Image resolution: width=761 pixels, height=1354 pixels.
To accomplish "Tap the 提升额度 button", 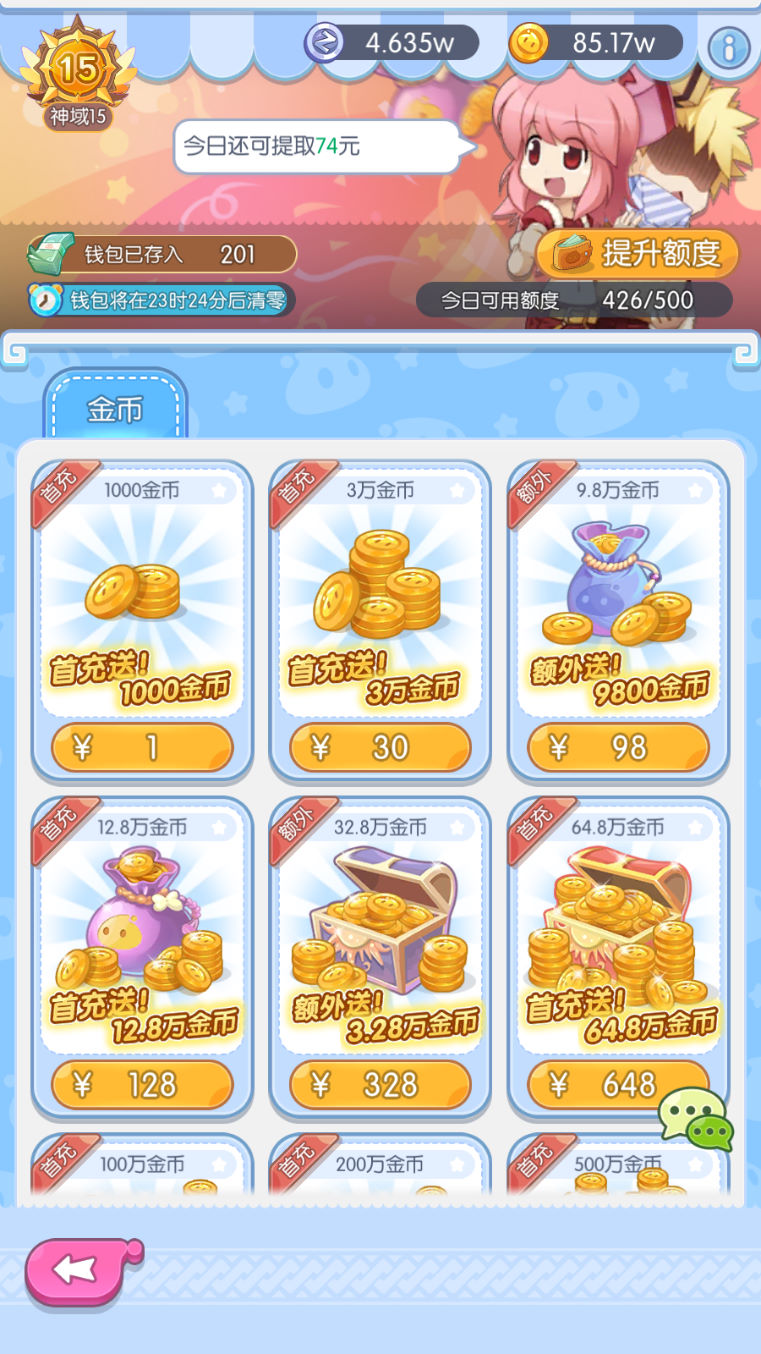I will 638,254.
